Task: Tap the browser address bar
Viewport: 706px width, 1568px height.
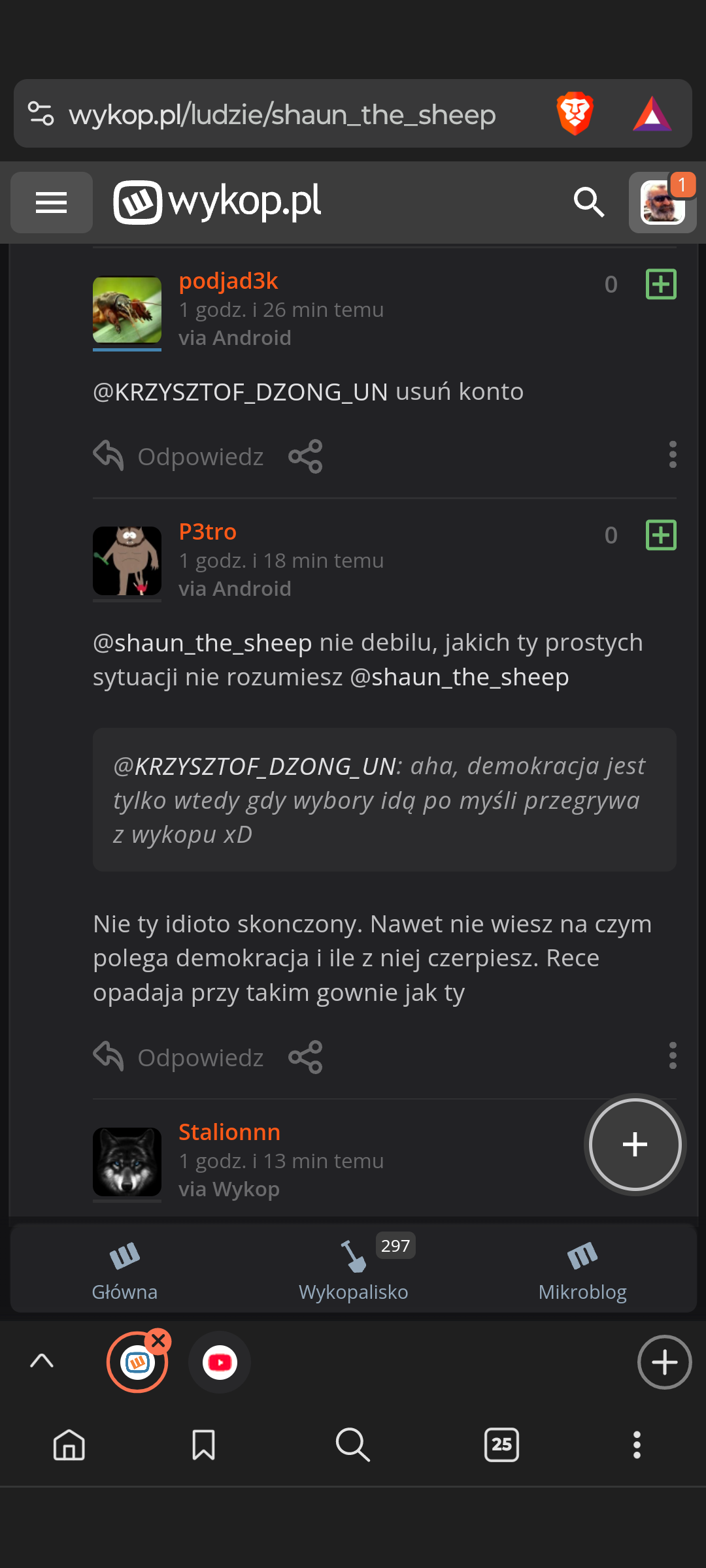Action: [x=281, y=114]
